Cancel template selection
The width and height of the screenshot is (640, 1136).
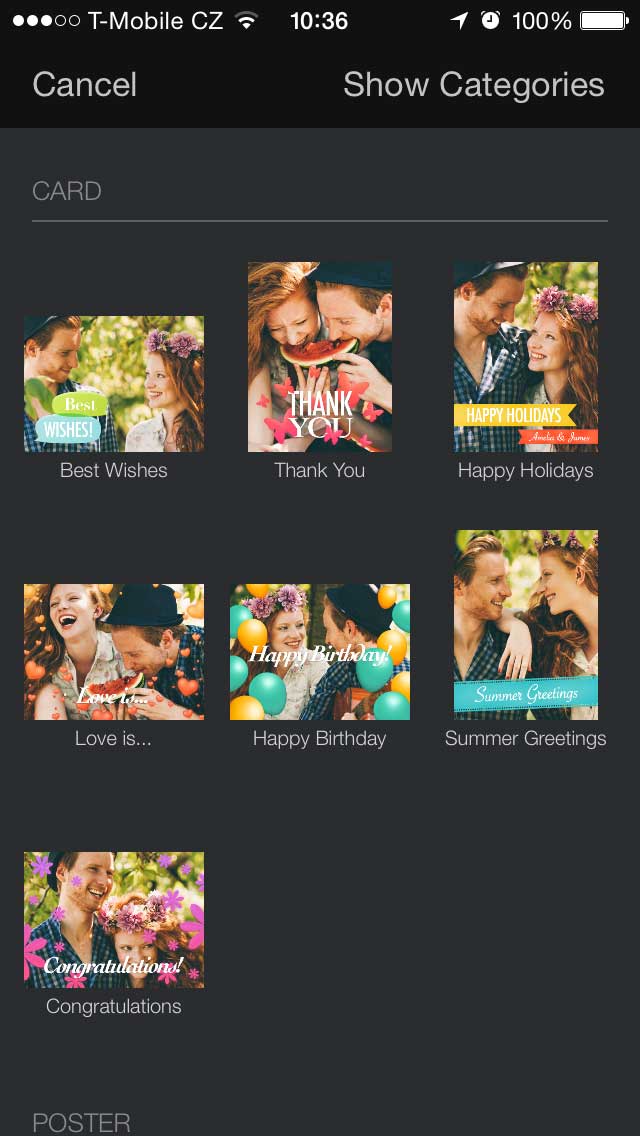pyautogui.click(x=84, y=85)
